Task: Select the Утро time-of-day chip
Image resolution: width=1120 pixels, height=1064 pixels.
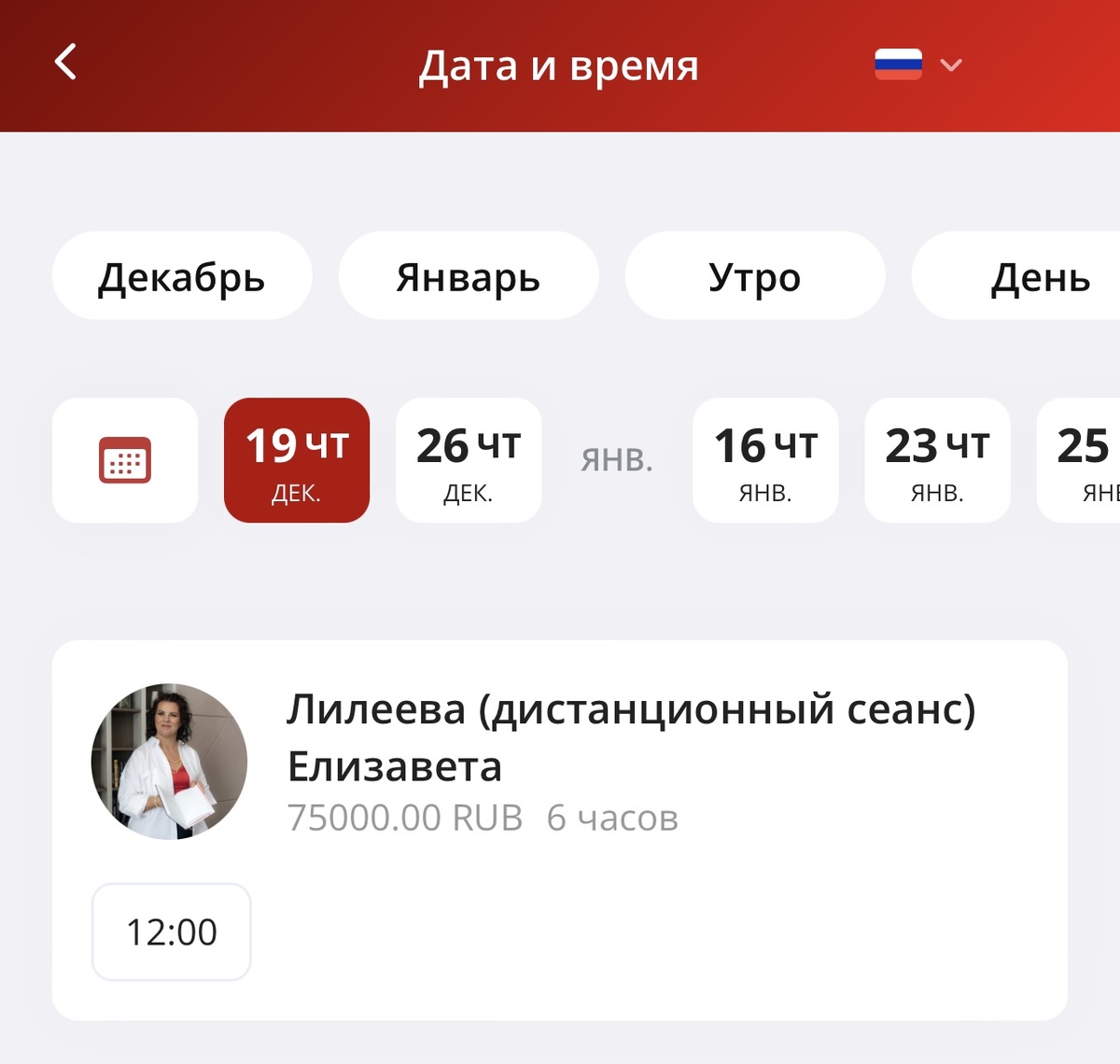Action: (754, 276)
